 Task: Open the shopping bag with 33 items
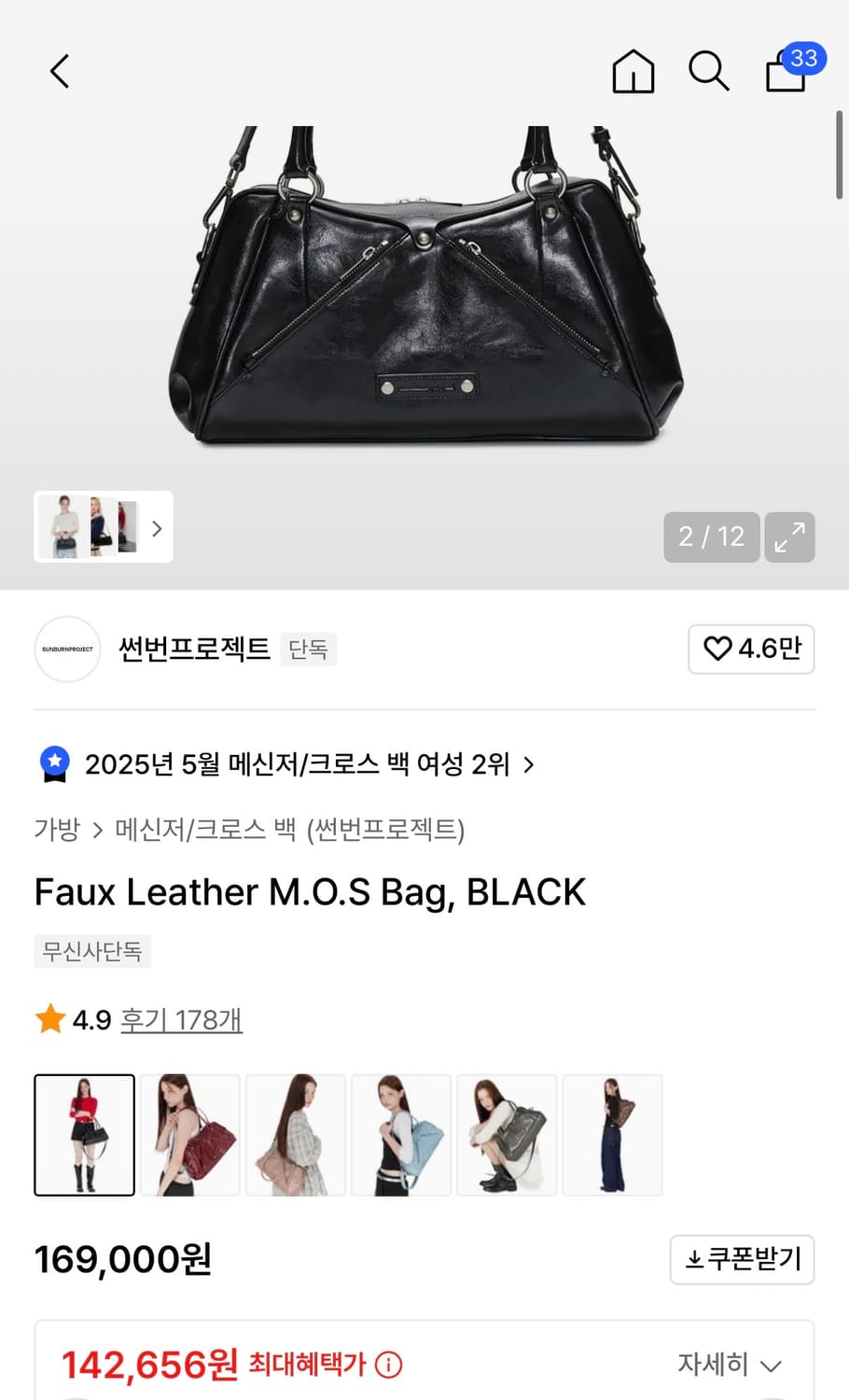point(785,73)
